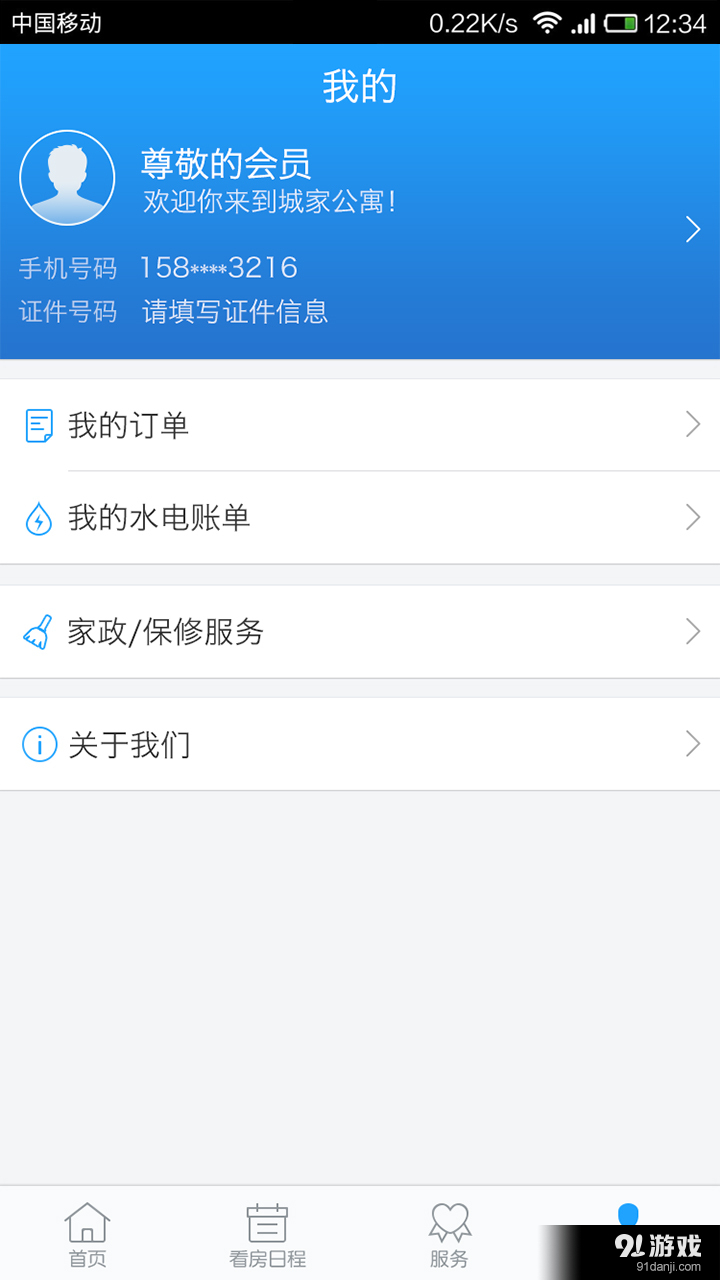The image size is (720, 1280).
Task: Tap the blue dot icon for 我的 tab
Action: click(628, 1211)
